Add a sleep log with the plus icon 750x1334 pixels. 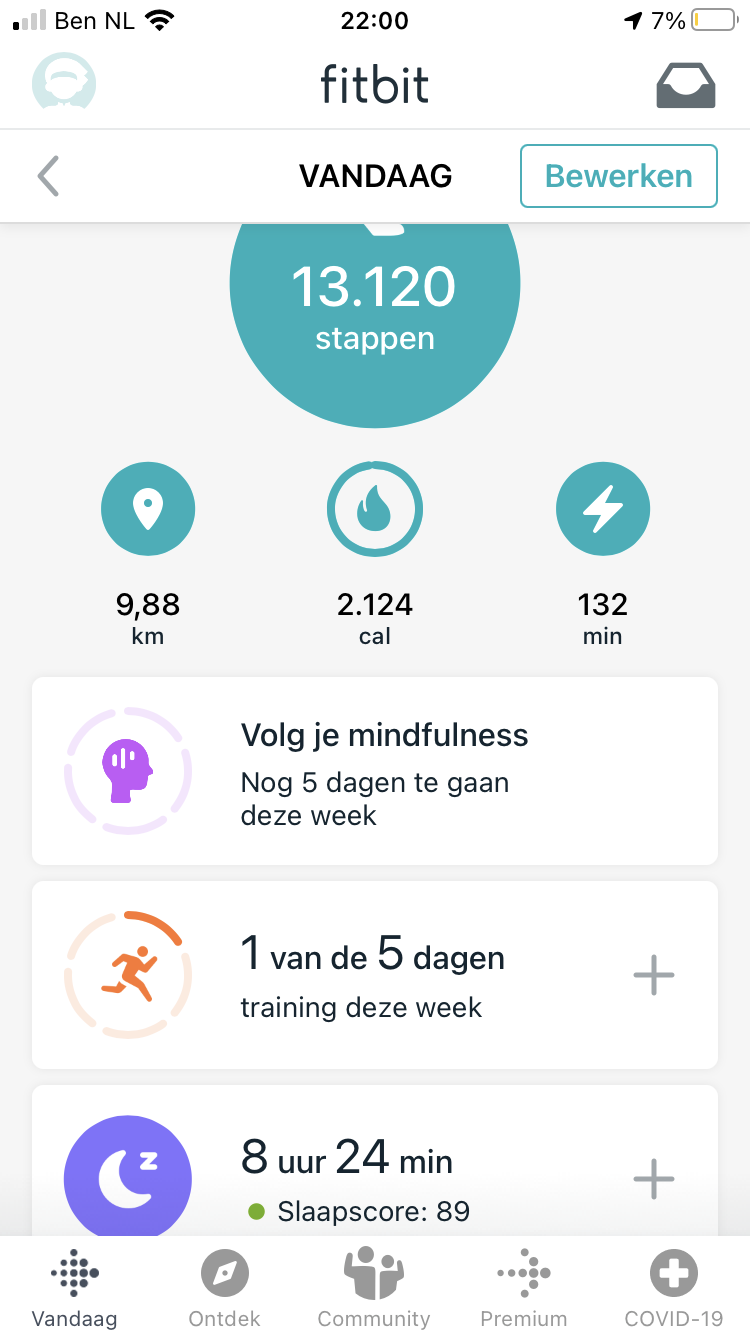(x=654, y=1179)
